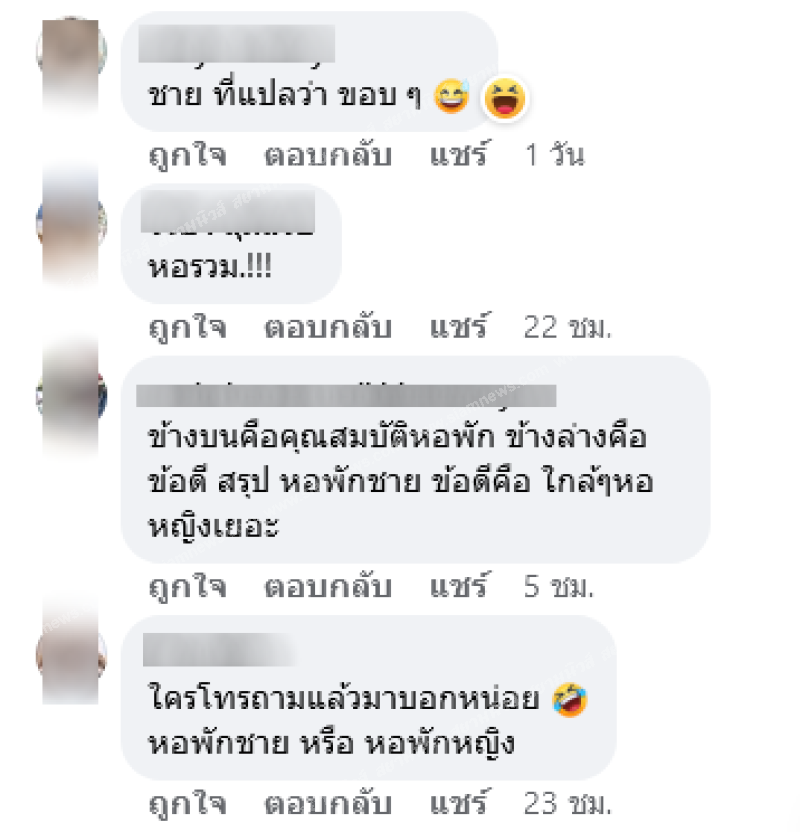Share the comment starting "ข้างบนคือคุณสมบัติหอพัก"
This screenshot has height=832, width=800.
click(460, 587)
